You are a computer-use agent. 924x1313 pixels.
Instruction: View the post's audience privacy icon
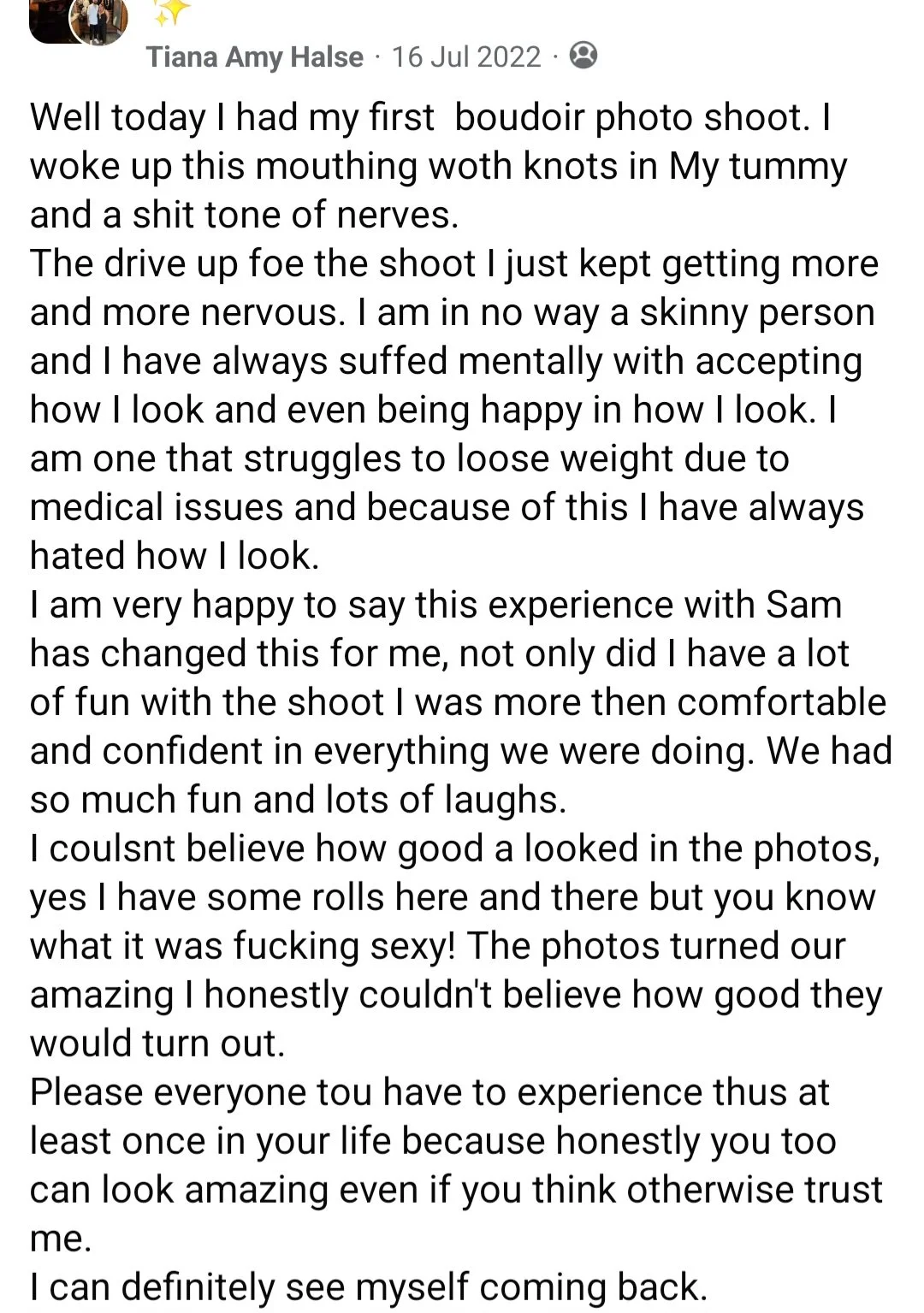pos(583,56)
